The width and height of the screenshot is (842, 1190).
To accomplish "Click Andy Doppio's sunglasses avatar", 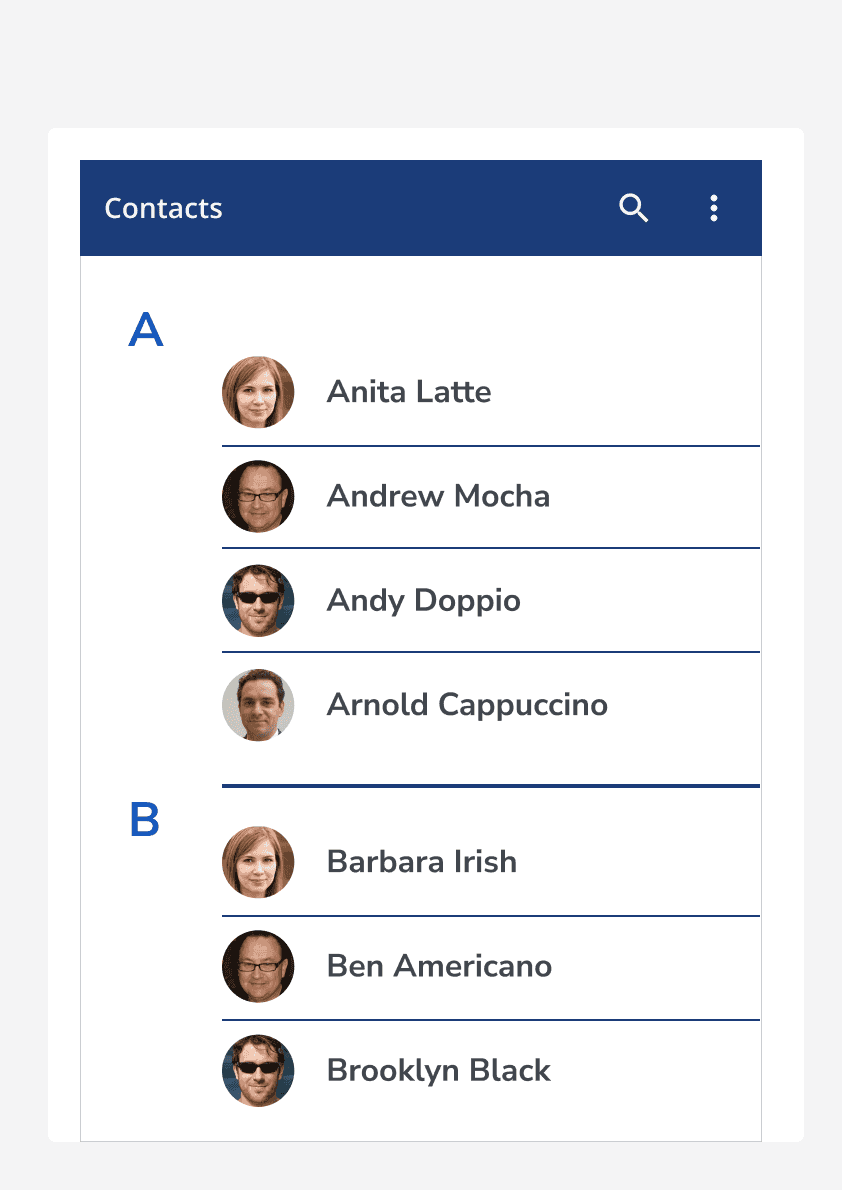I will coord(258,600).
